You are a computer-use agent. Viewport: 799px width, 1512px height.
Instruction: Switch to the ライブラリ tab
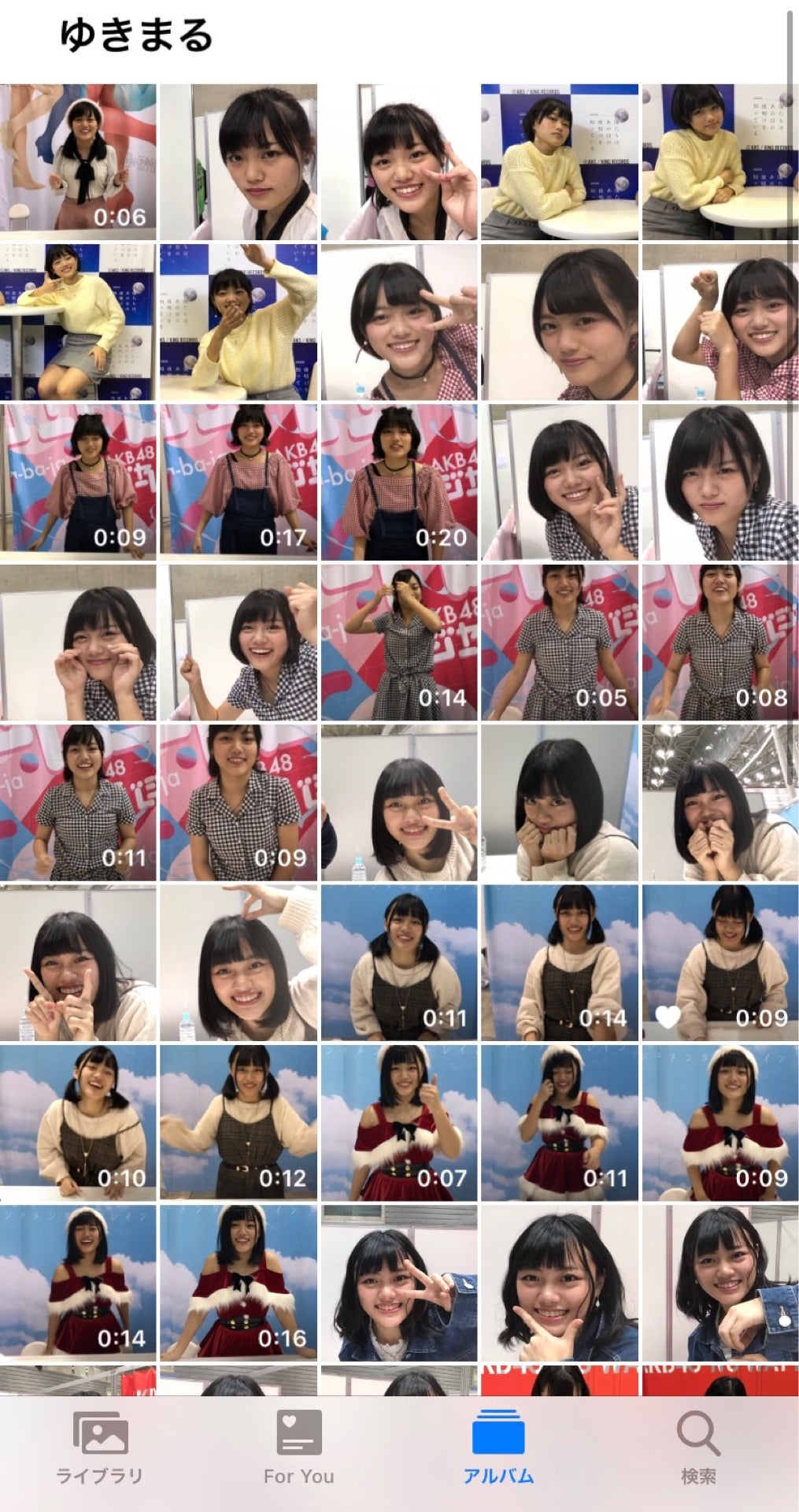99,1447
